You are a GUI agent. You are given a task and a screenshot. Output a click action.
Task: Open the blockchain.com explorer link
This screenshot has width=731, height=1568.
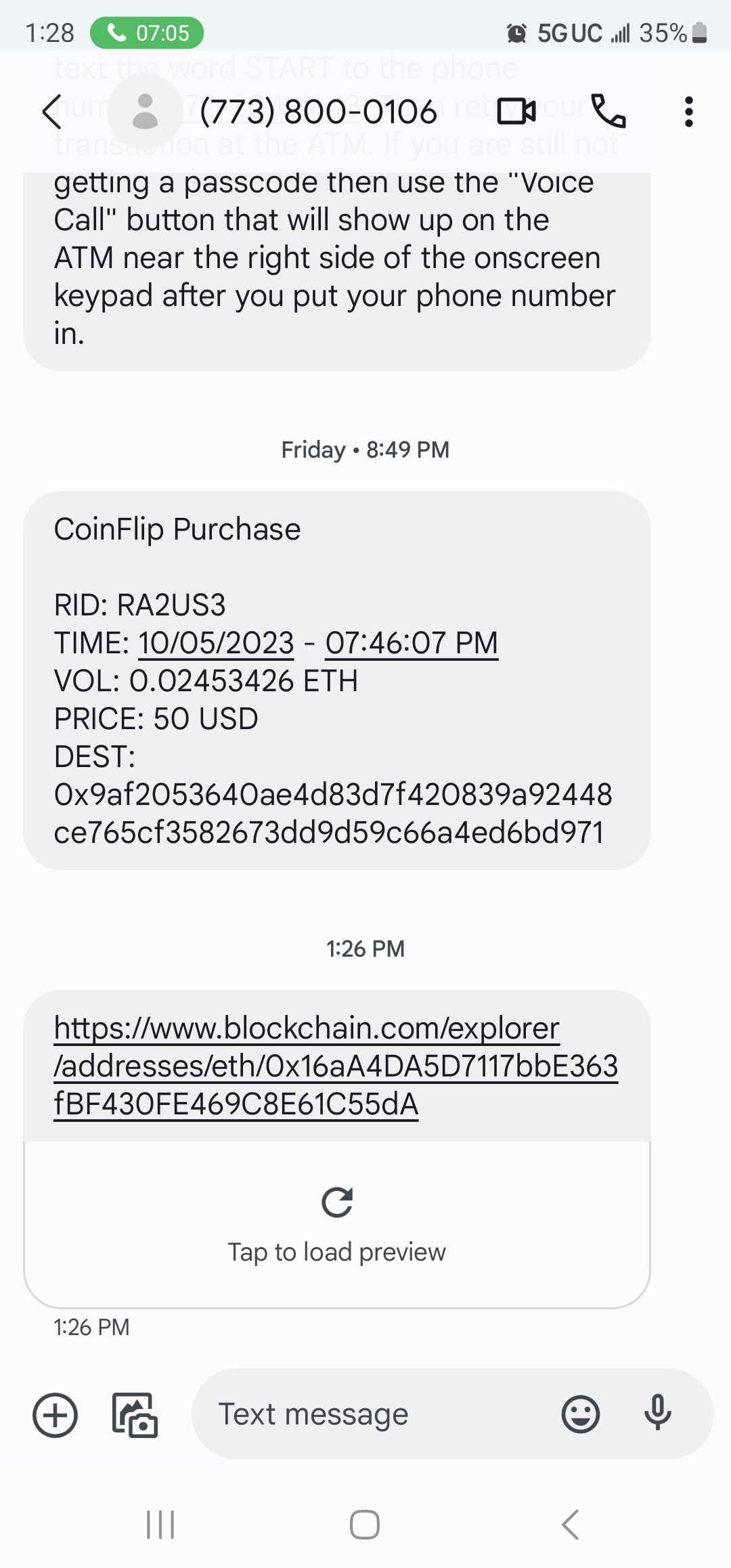pyautogui.click(x=336, y=1066)
